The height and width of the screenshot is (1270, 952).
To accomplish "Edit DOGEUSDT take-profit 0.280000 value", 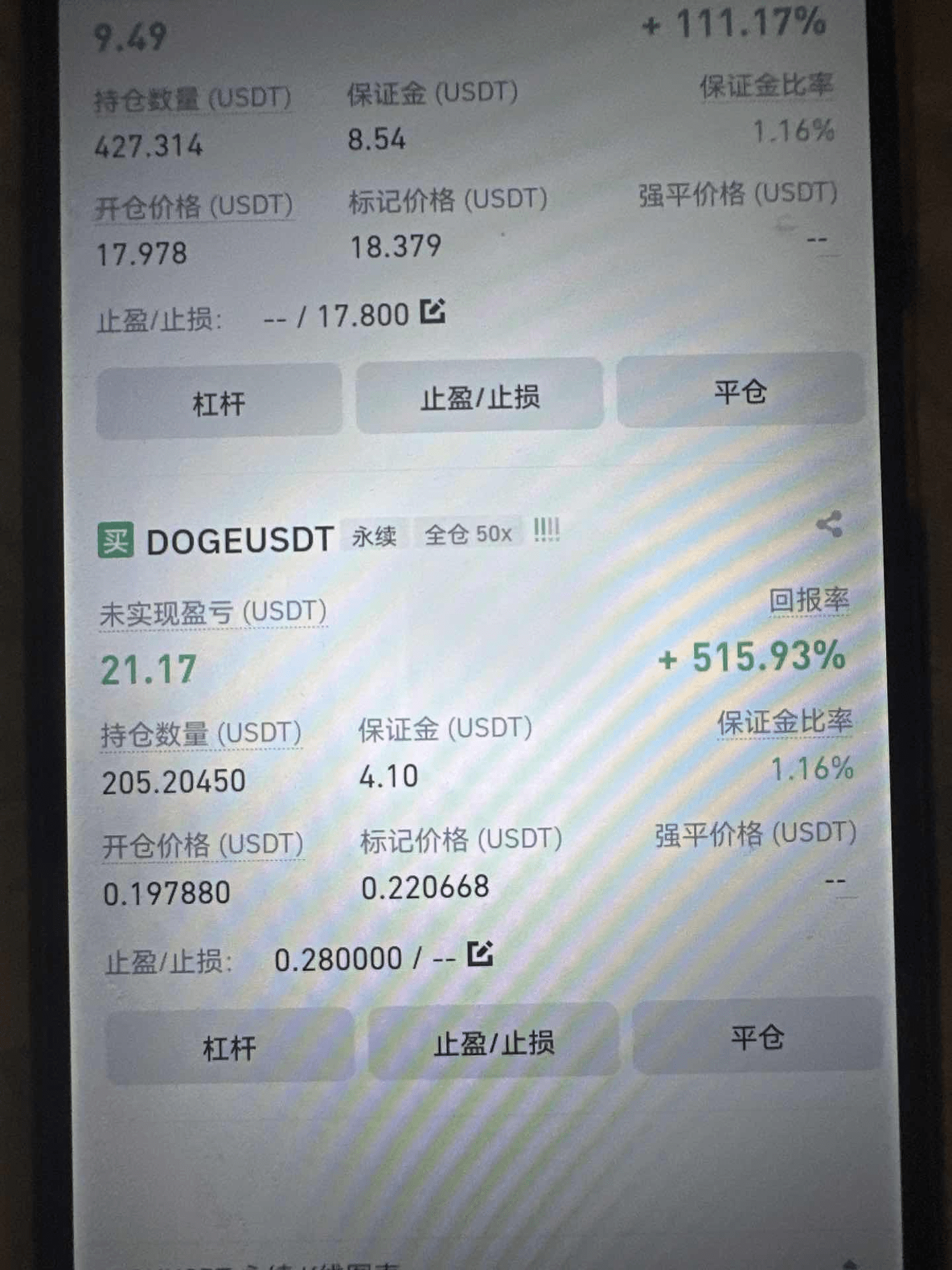I will 480,953.
